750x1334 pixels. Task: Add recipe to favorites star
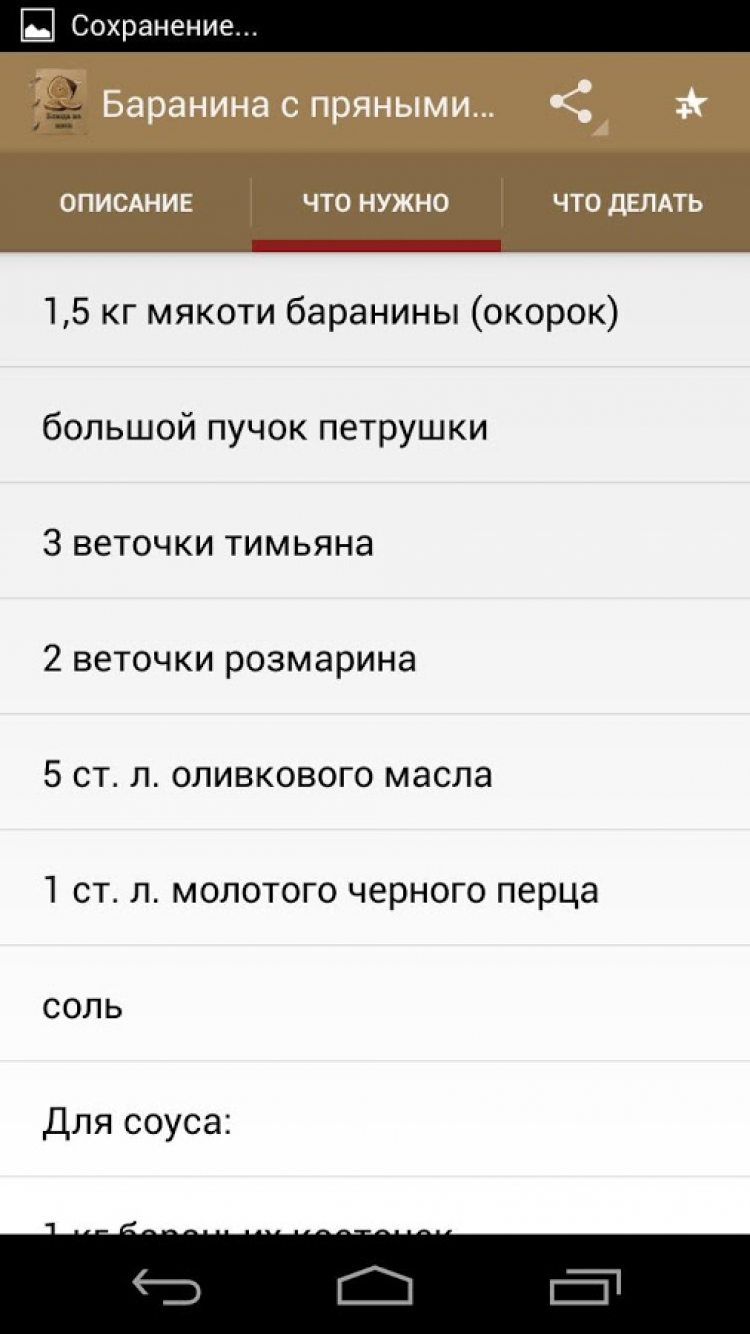click(x=690, y=103)
